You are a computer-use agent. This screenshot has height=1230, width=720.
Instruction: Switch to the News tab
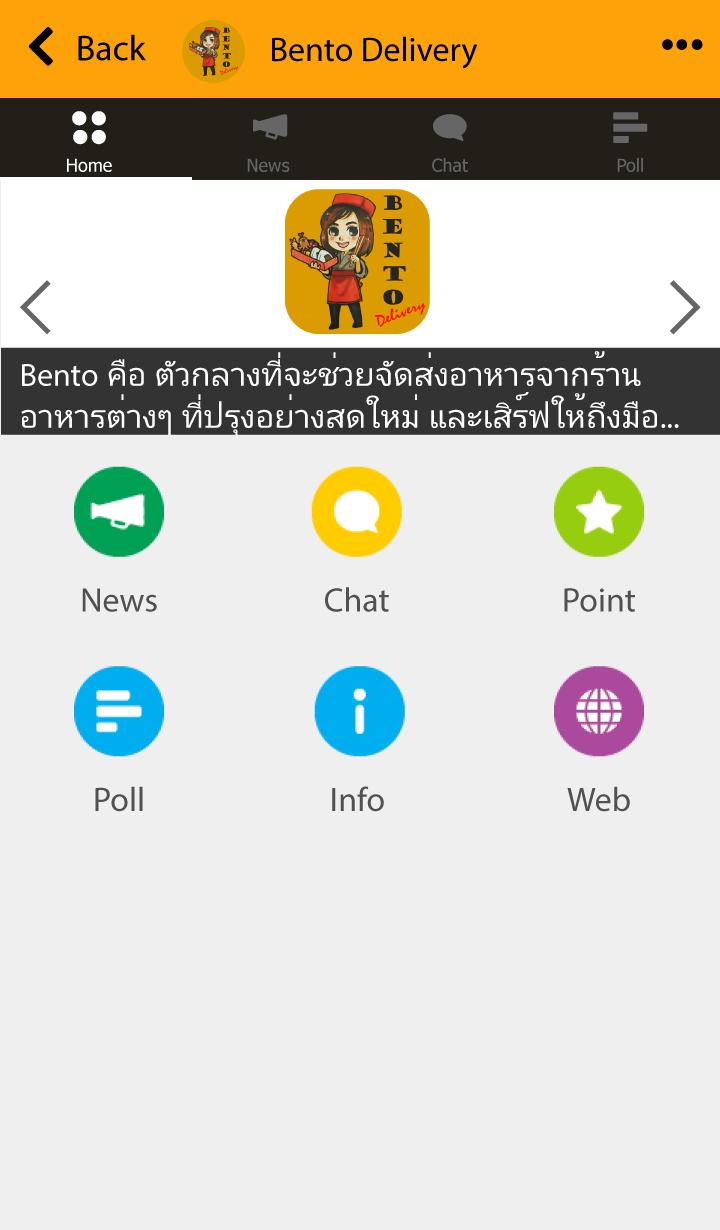268,140
